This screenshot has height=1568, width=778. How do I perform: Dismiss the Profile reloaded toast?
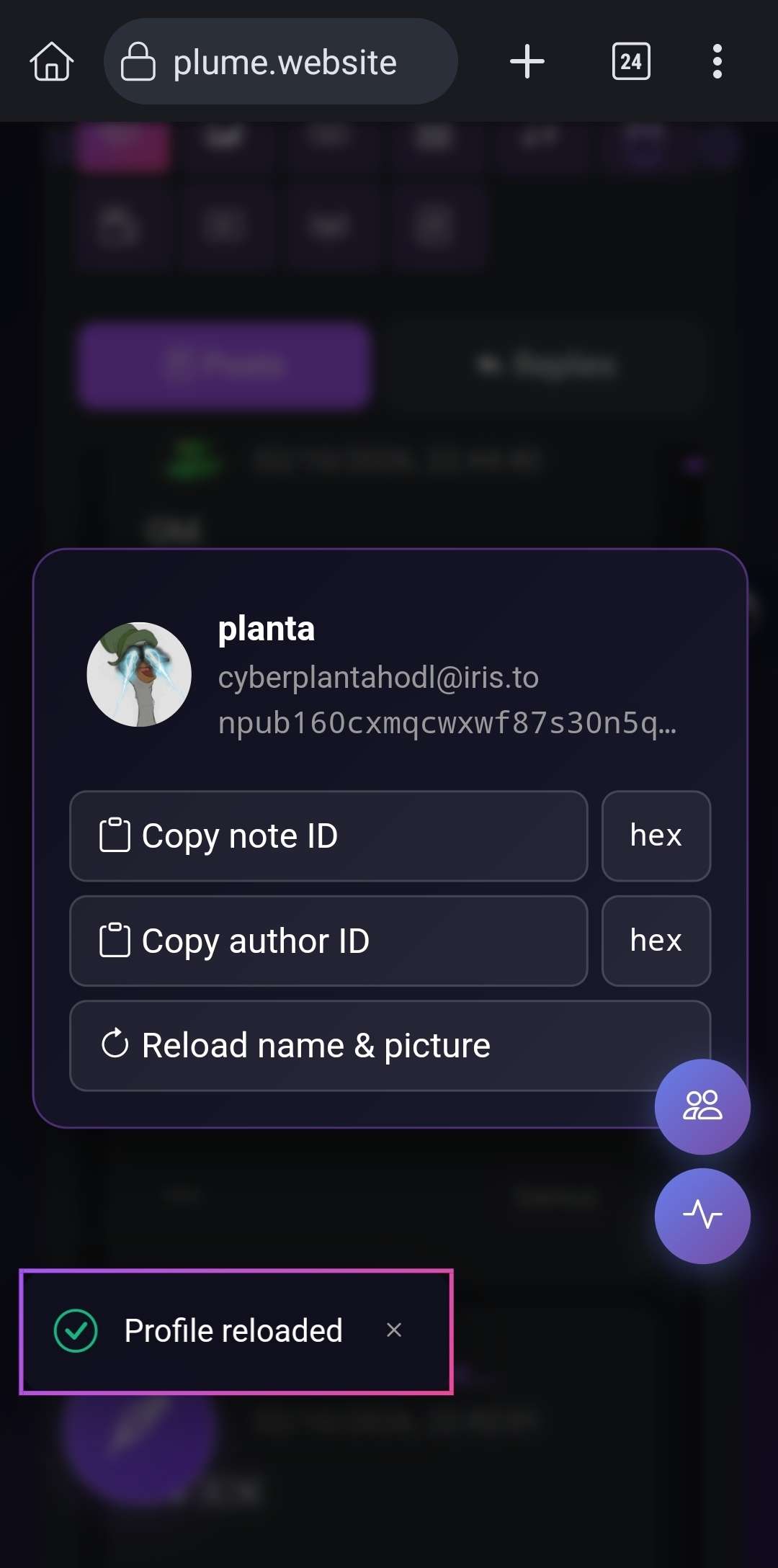(394, 1330)
